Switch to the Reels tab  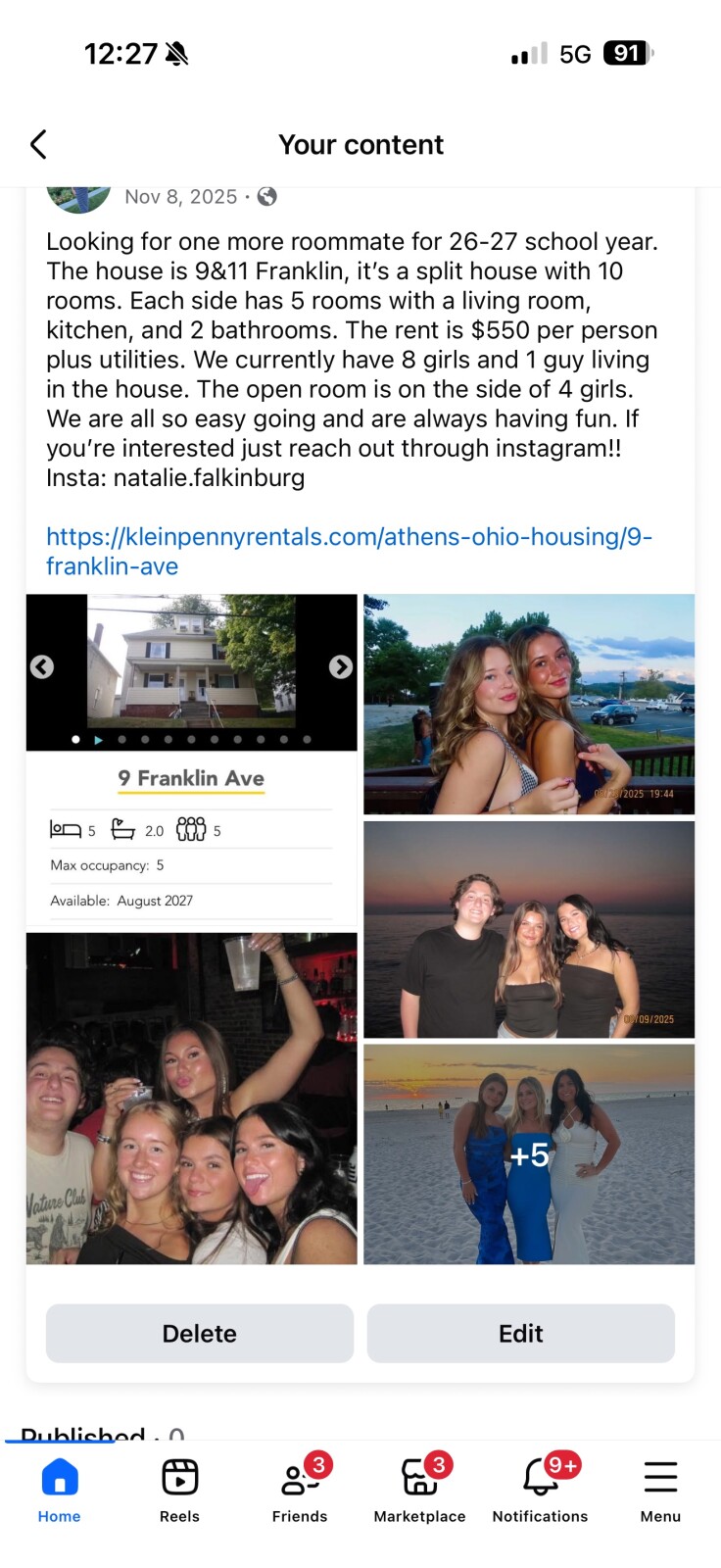179,1488
